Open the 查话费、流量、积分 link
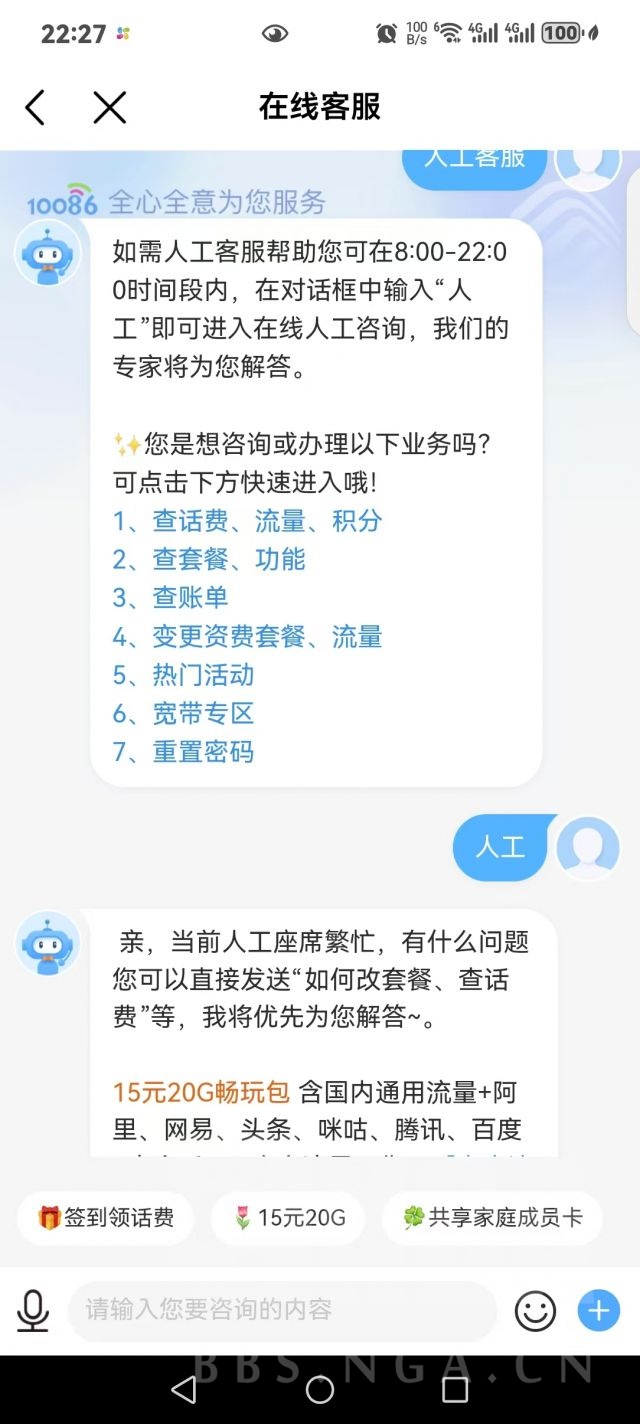The width and height of the screenshot is (640, 1424). click(247, 521)
